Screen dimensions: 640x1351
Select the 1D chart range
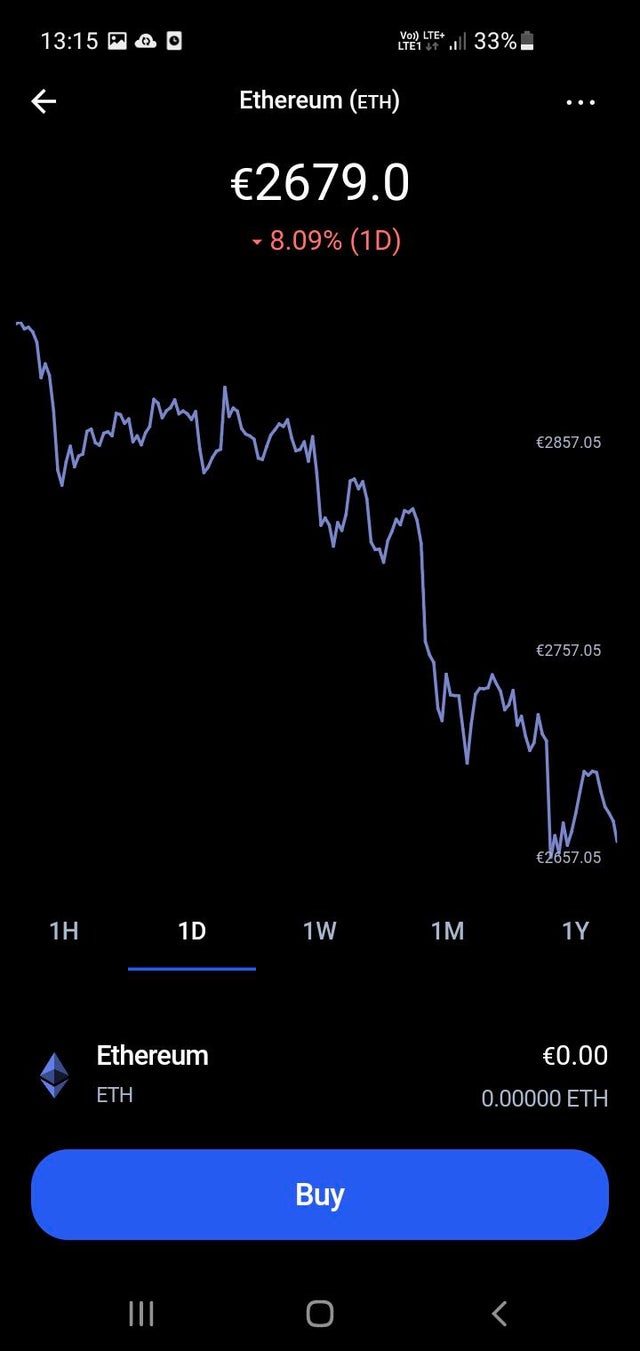click(x=192, y=931)
